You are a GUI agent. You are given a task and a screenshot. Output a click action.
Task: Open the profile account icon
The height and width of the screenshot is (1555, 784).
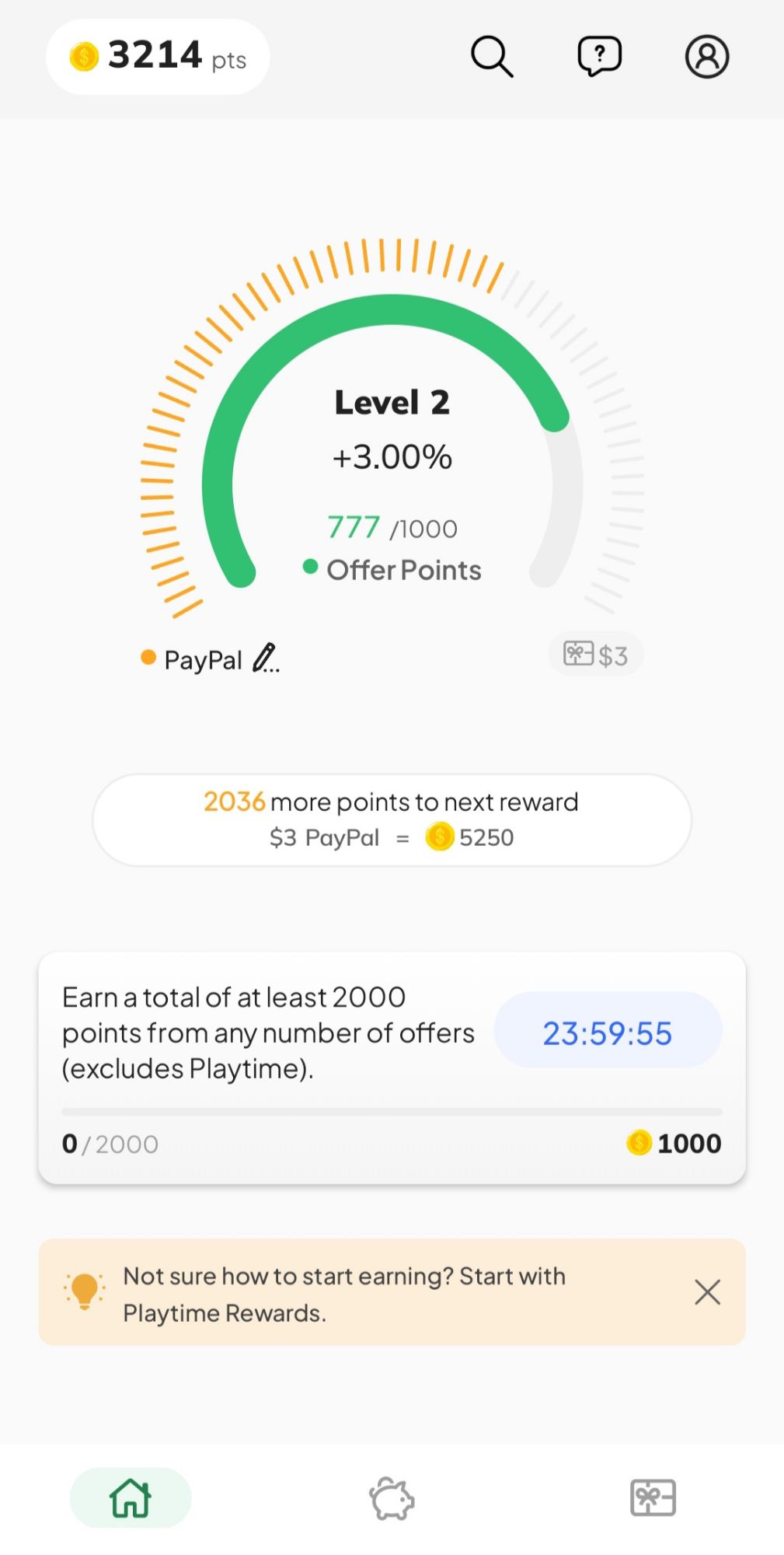pos(706,56)
